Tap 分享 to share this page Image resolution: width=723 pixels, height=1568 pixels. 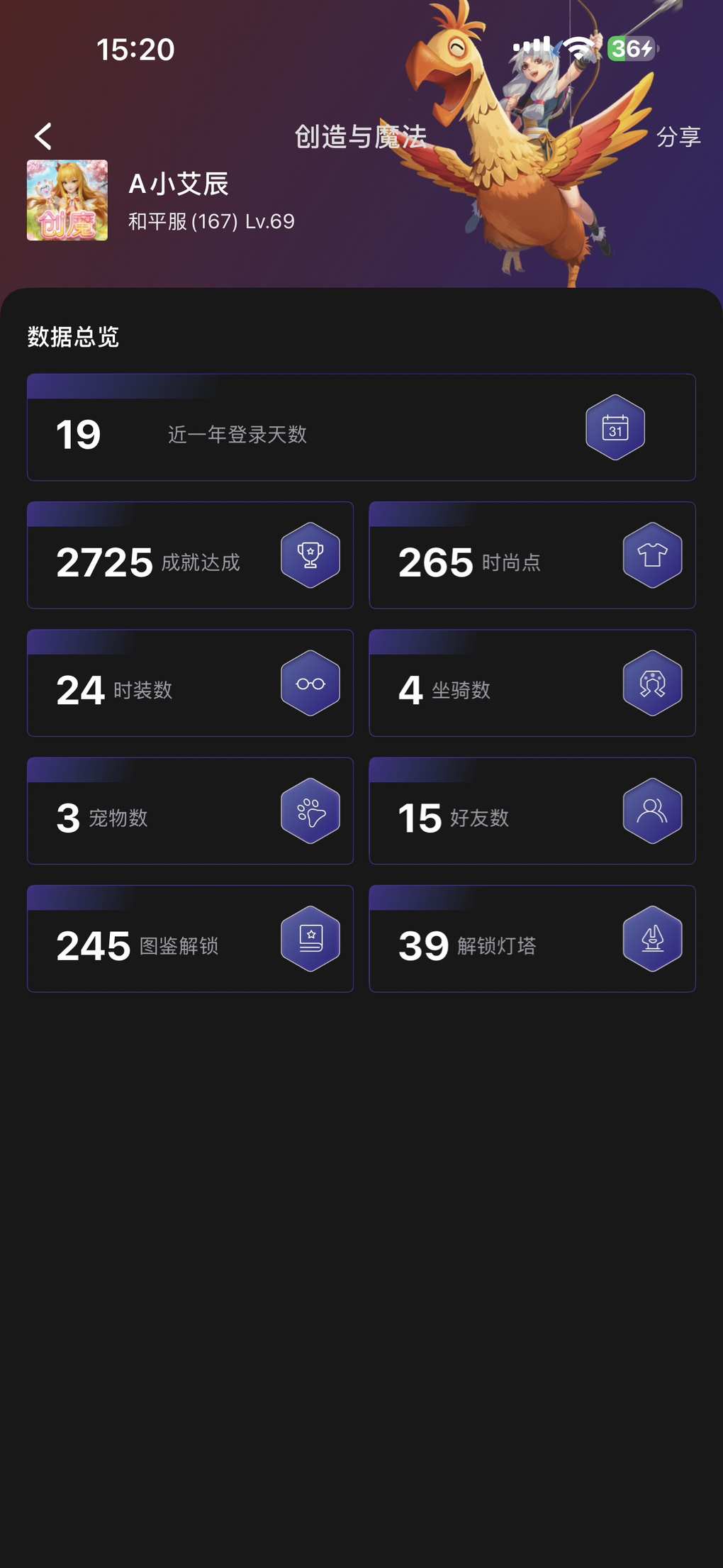coord(678,137)
